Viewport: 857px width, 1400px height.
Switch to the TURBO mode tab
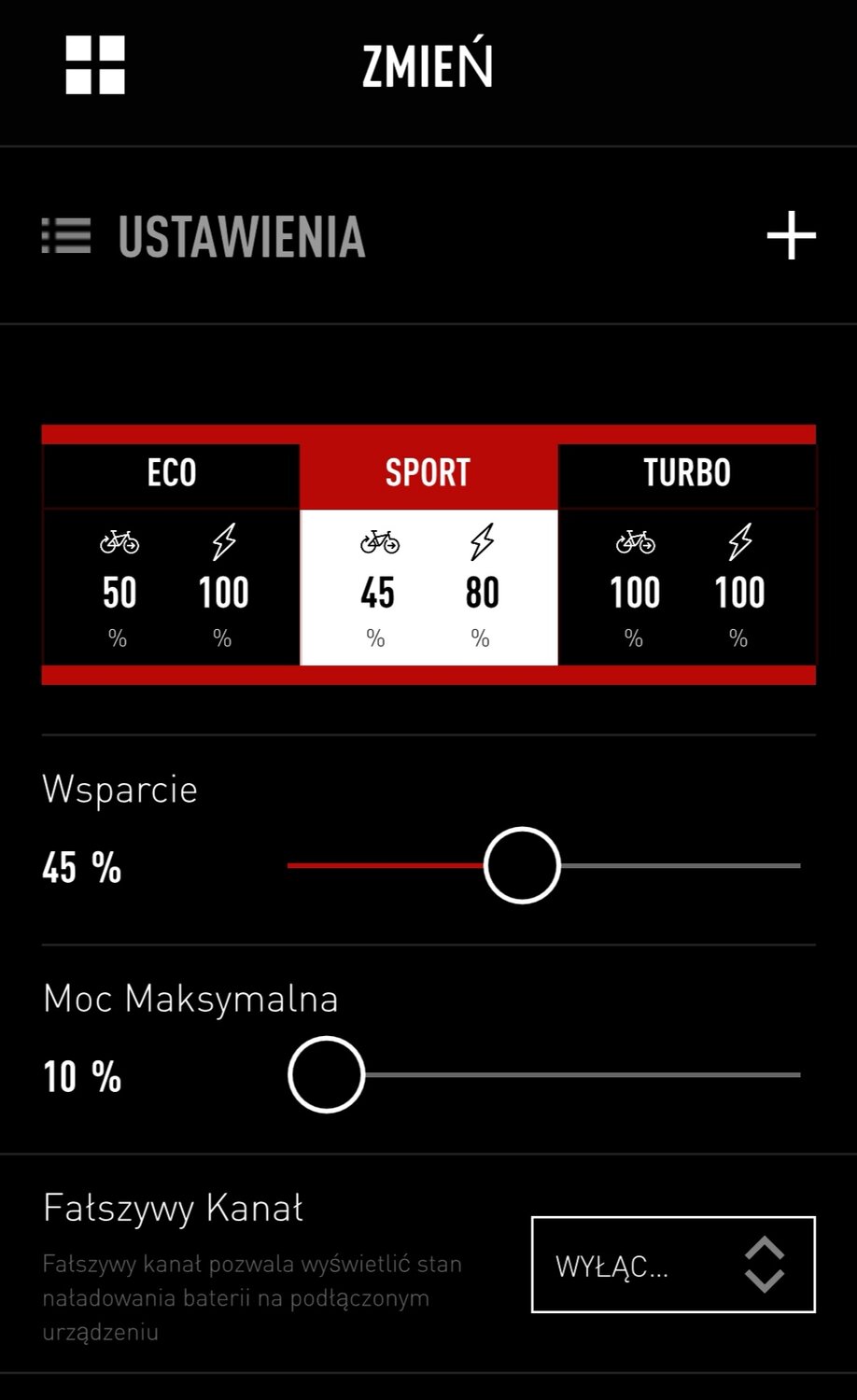tap(687, 473)
